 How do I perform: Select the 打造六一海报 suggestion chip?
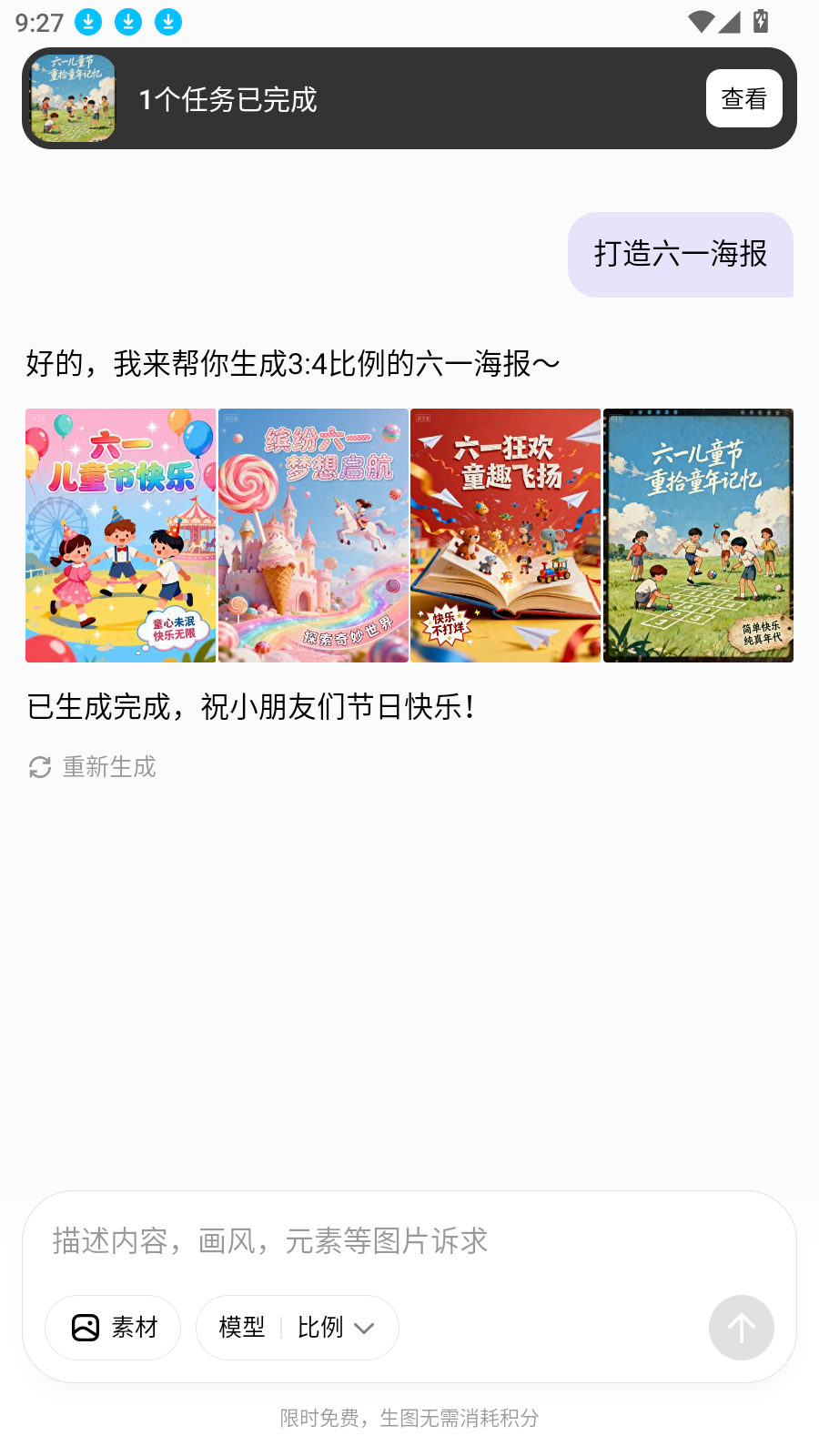point(681,256)
